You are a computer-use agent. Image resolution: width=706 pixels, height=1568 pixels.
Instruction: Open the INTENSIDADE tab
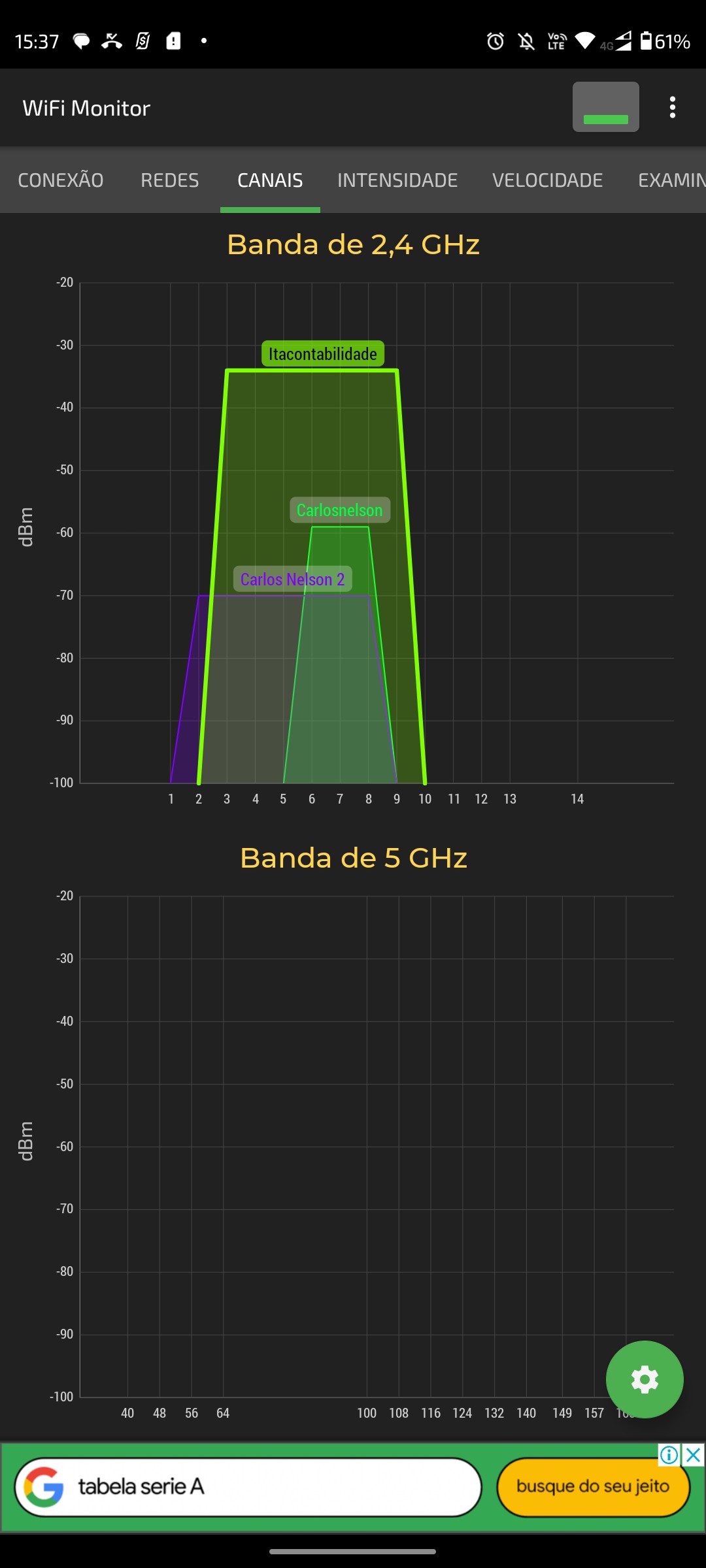click(x=397, y=180)
